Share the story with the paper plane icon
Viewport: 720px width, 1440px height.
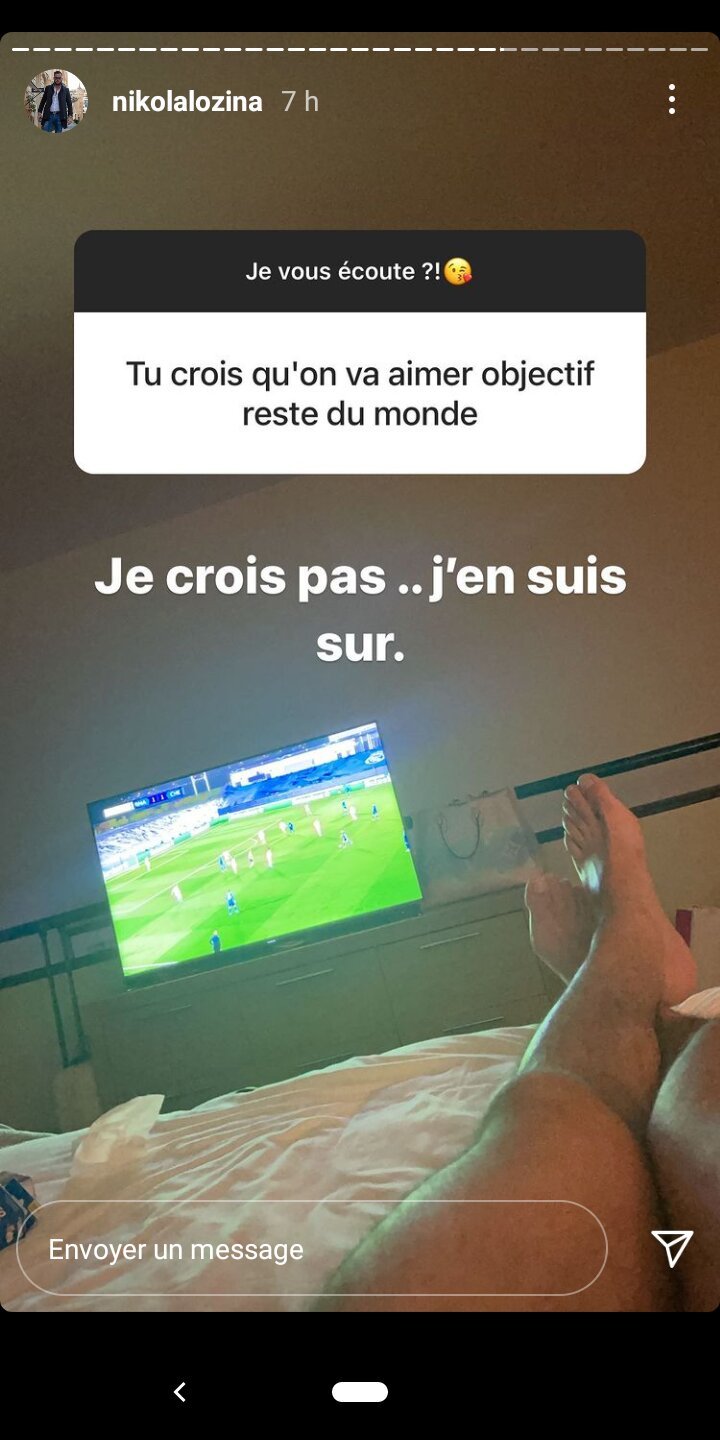click(672, 1248)
